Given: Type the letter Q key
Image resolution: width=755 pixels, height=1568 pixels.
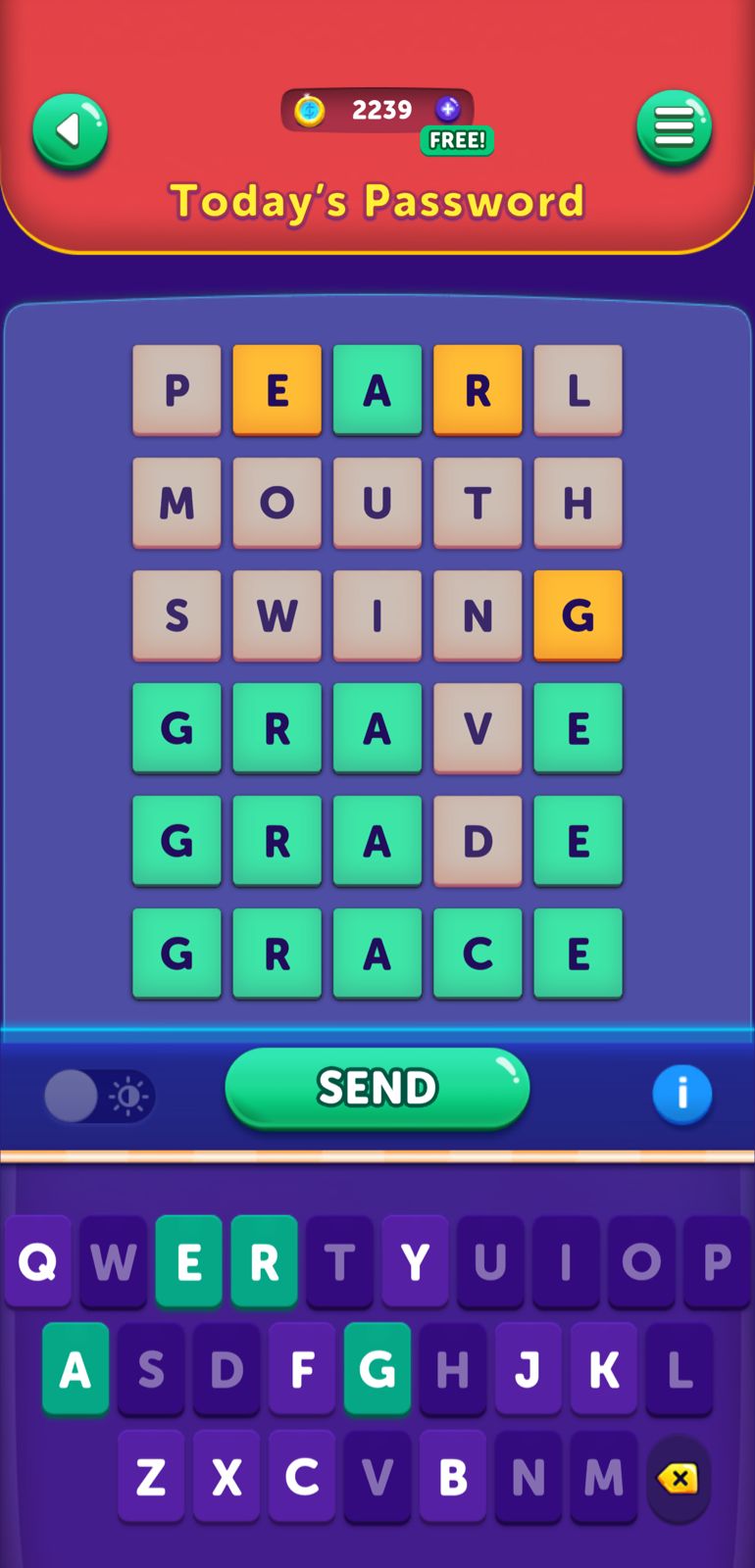Looking at the screenshot, I should click(x=38, y=1262).
